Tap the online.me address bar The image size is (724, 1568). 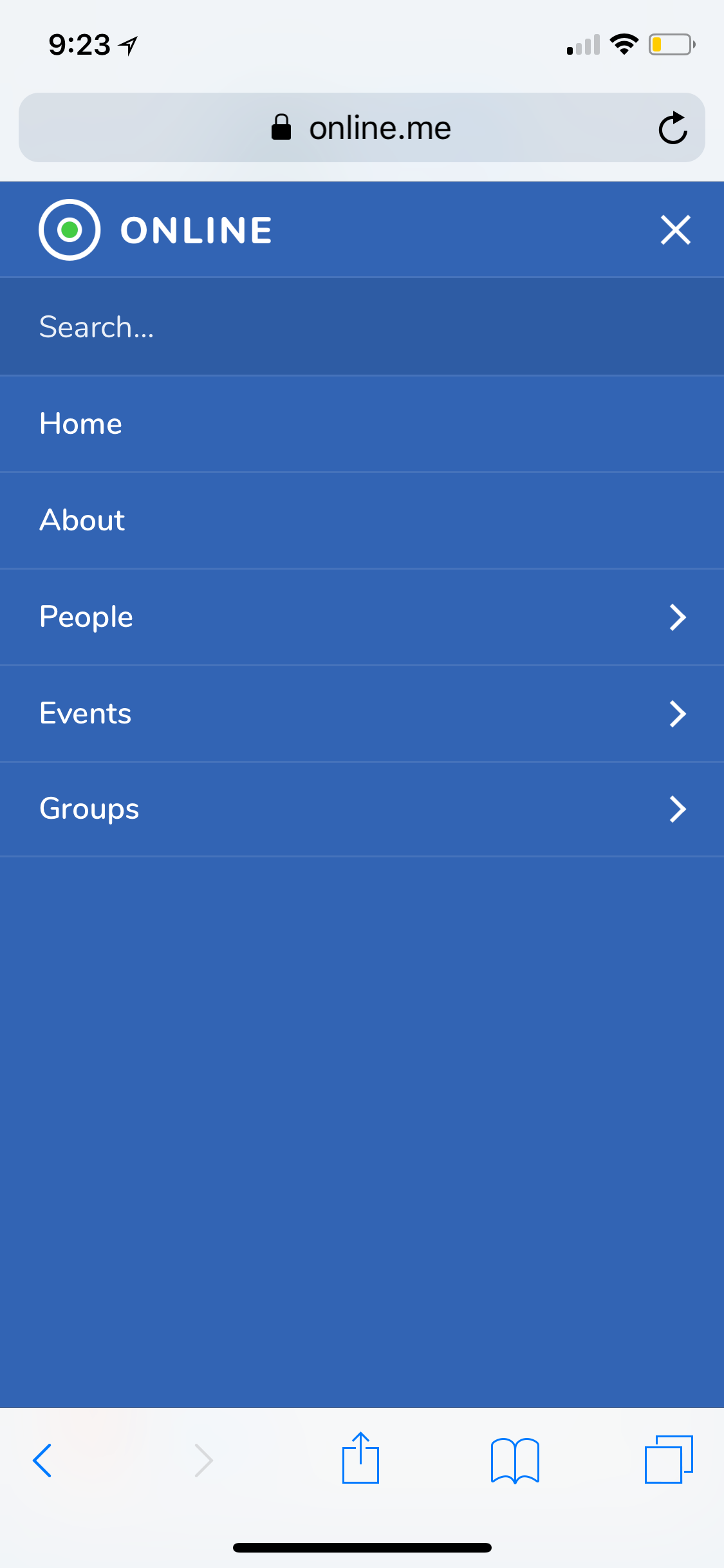tap(361, 128)
